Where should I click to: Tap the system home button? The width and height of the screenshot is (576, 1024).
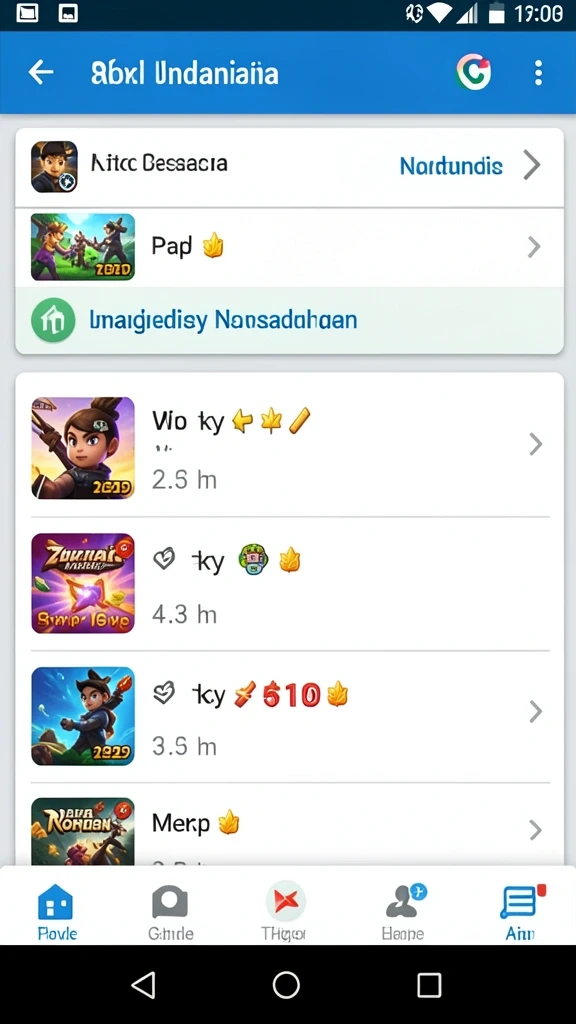pos(286,984)
